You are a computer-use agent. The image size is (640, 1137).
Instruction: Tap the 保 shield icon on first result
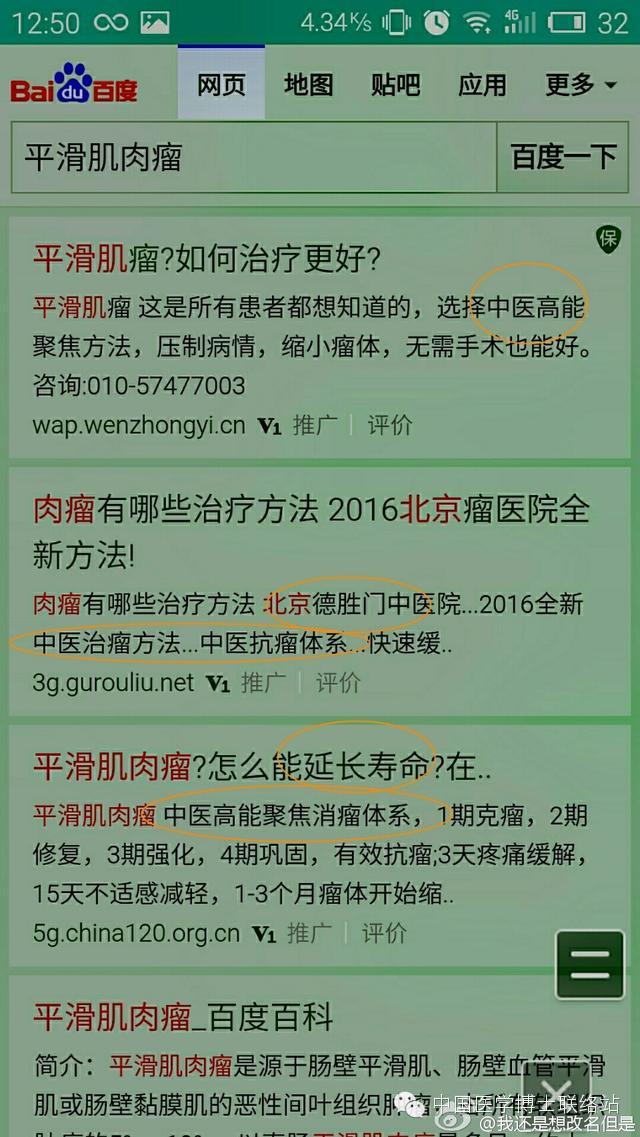pos(608,238)
